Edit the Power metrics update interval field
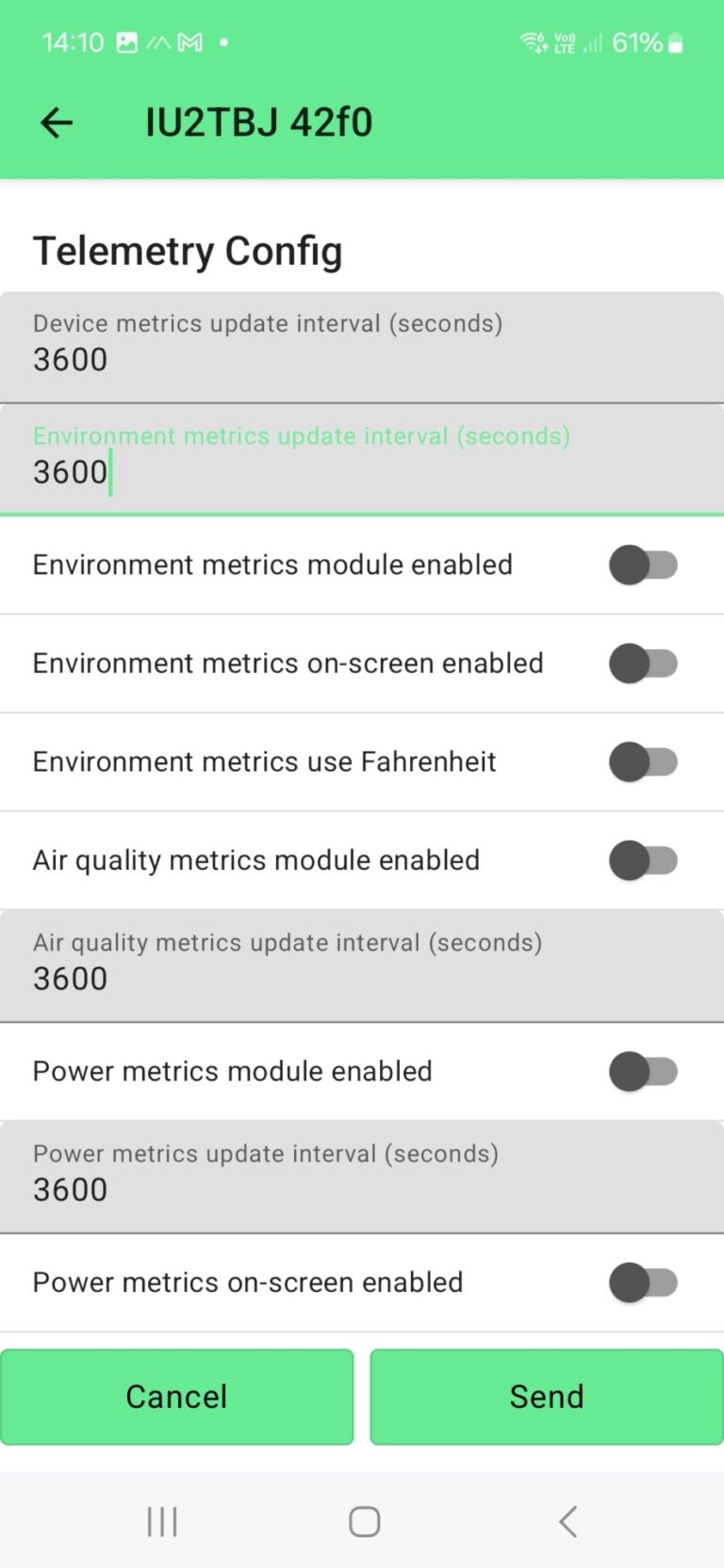 coord(362,1176)
